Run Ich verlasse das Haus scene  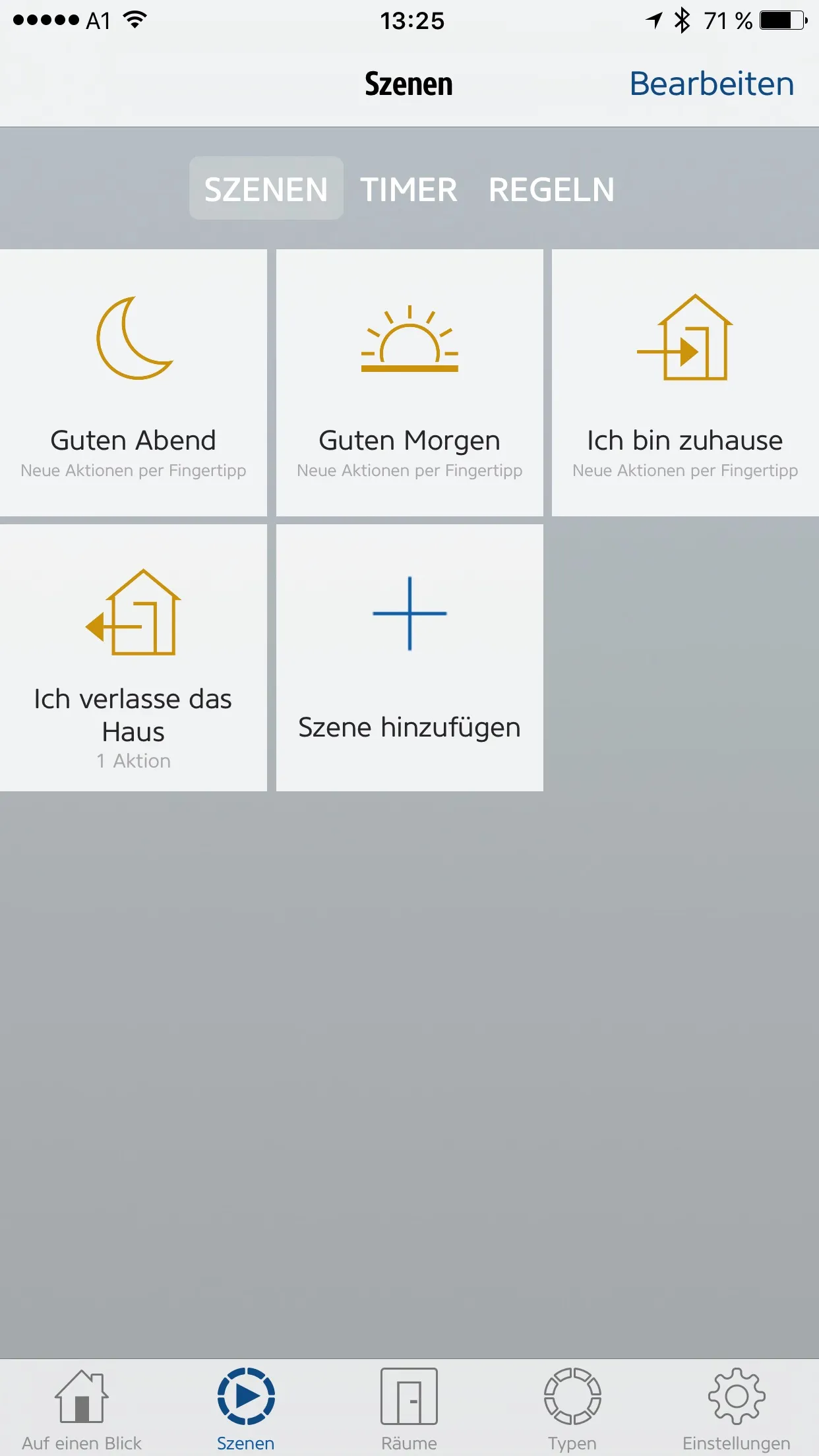133,658
